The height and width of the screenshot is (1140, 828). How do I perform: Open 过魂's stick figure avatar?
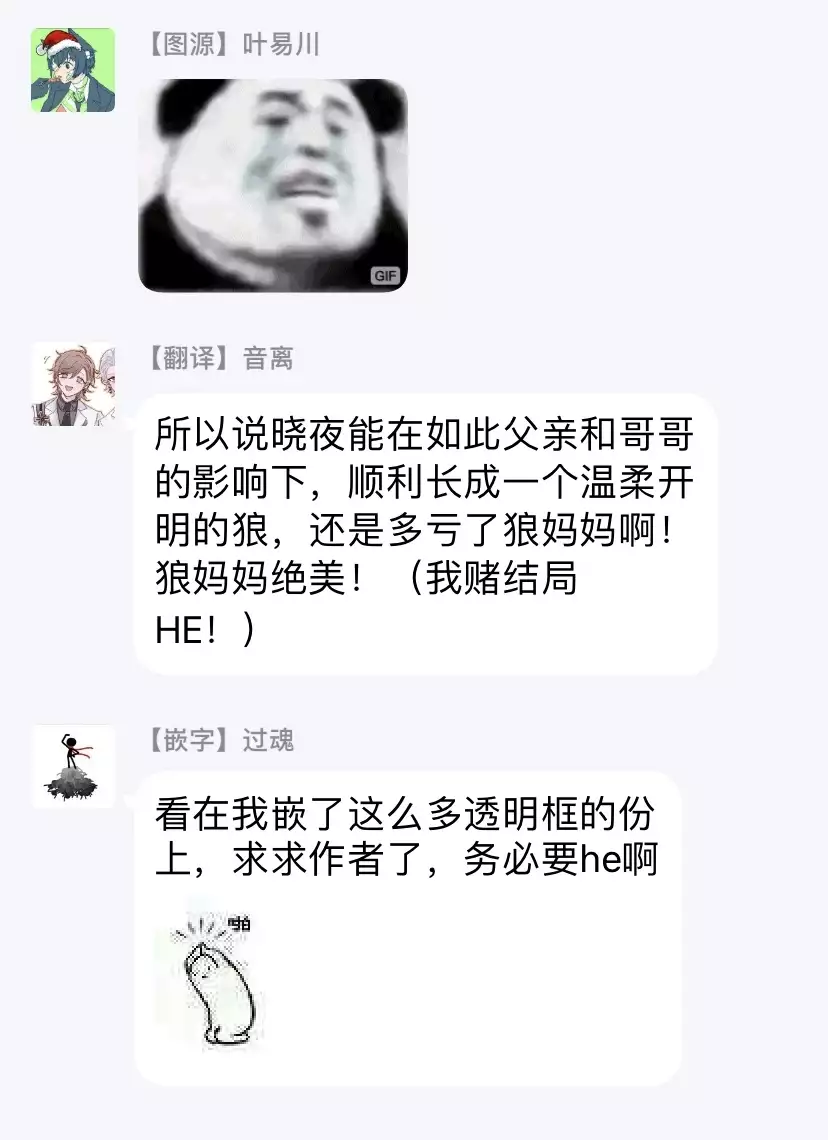click(73, 767)
